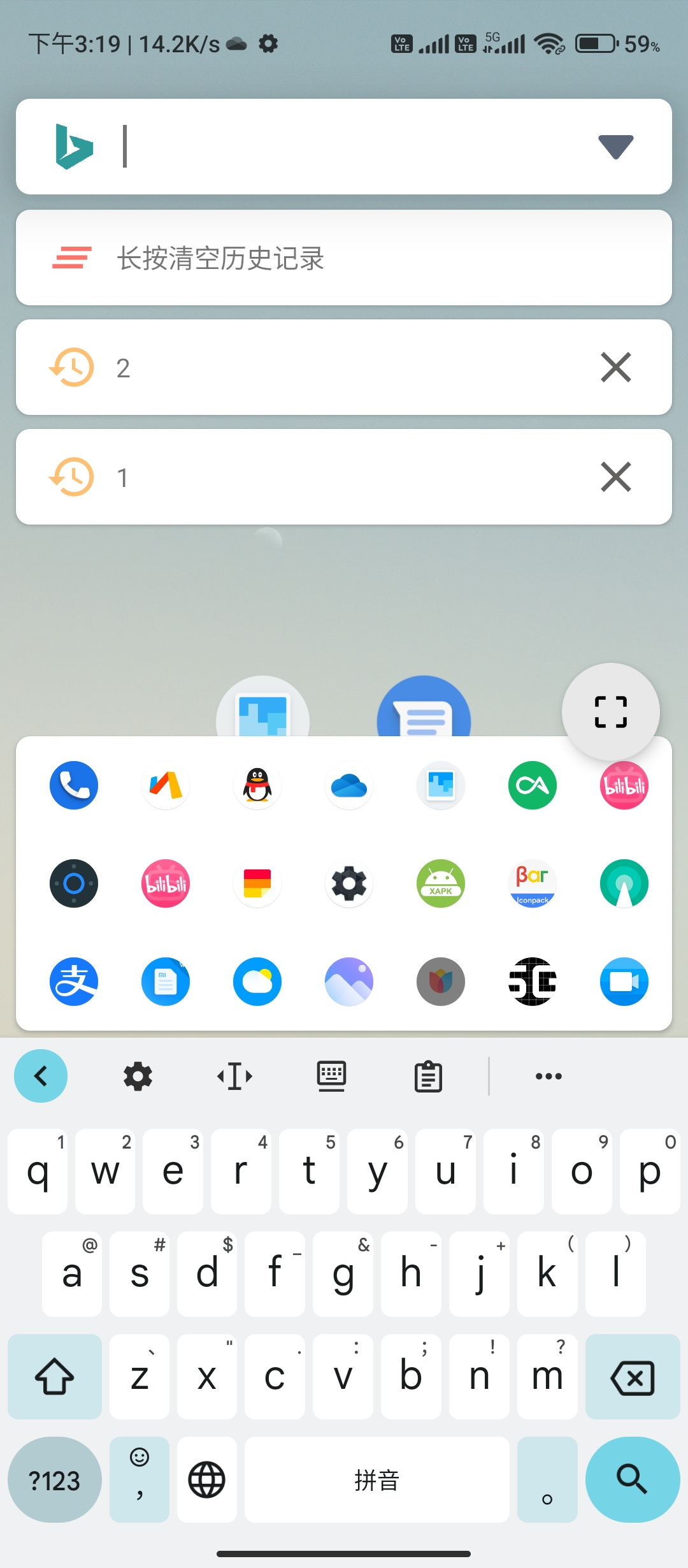Open the keyboard clipboard
Image resolution: width=688 pixels, height=1568 pixels.
428,1077
